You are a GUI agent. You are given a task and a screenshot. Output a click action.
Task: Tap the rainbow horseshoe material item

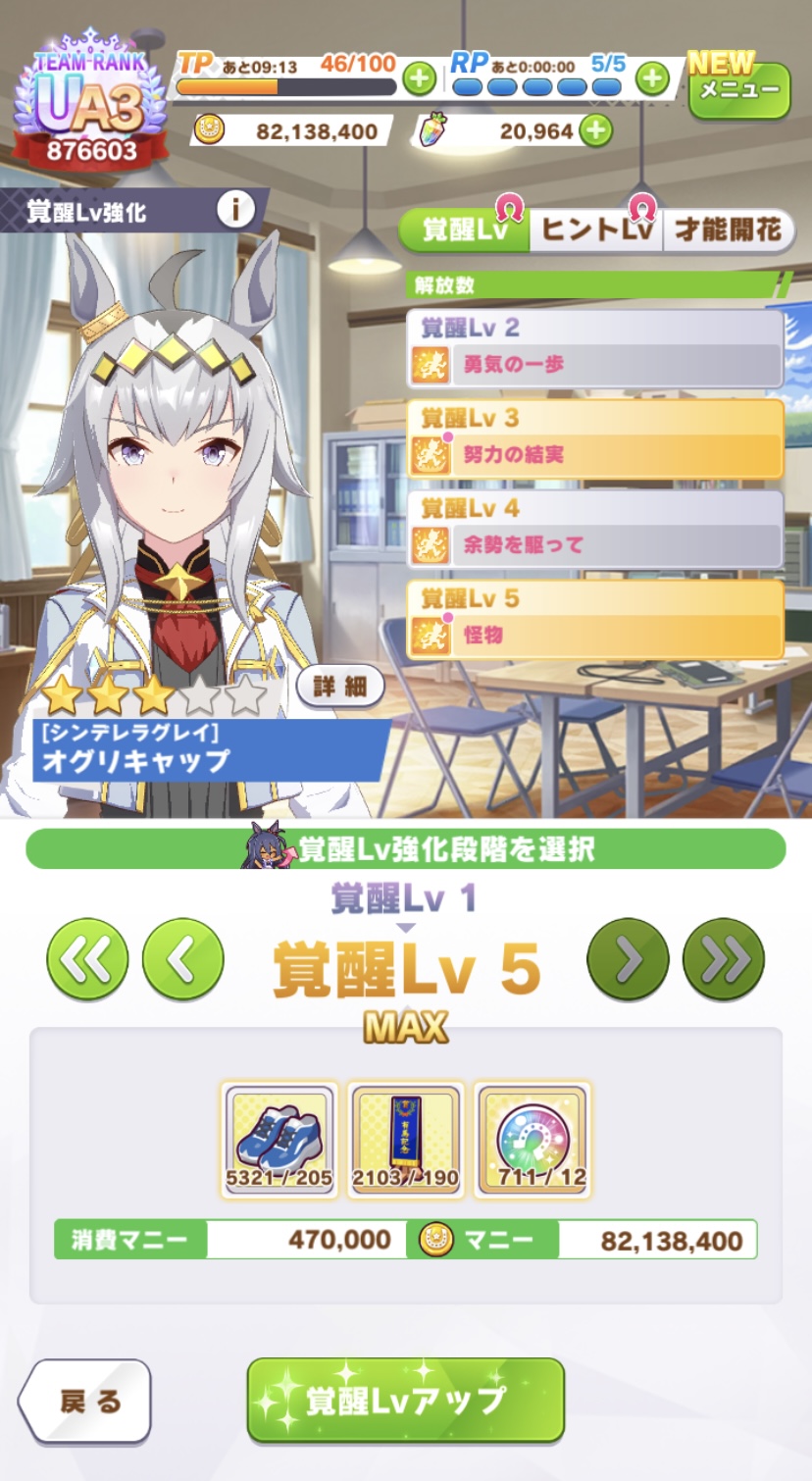click(533, 1140)
